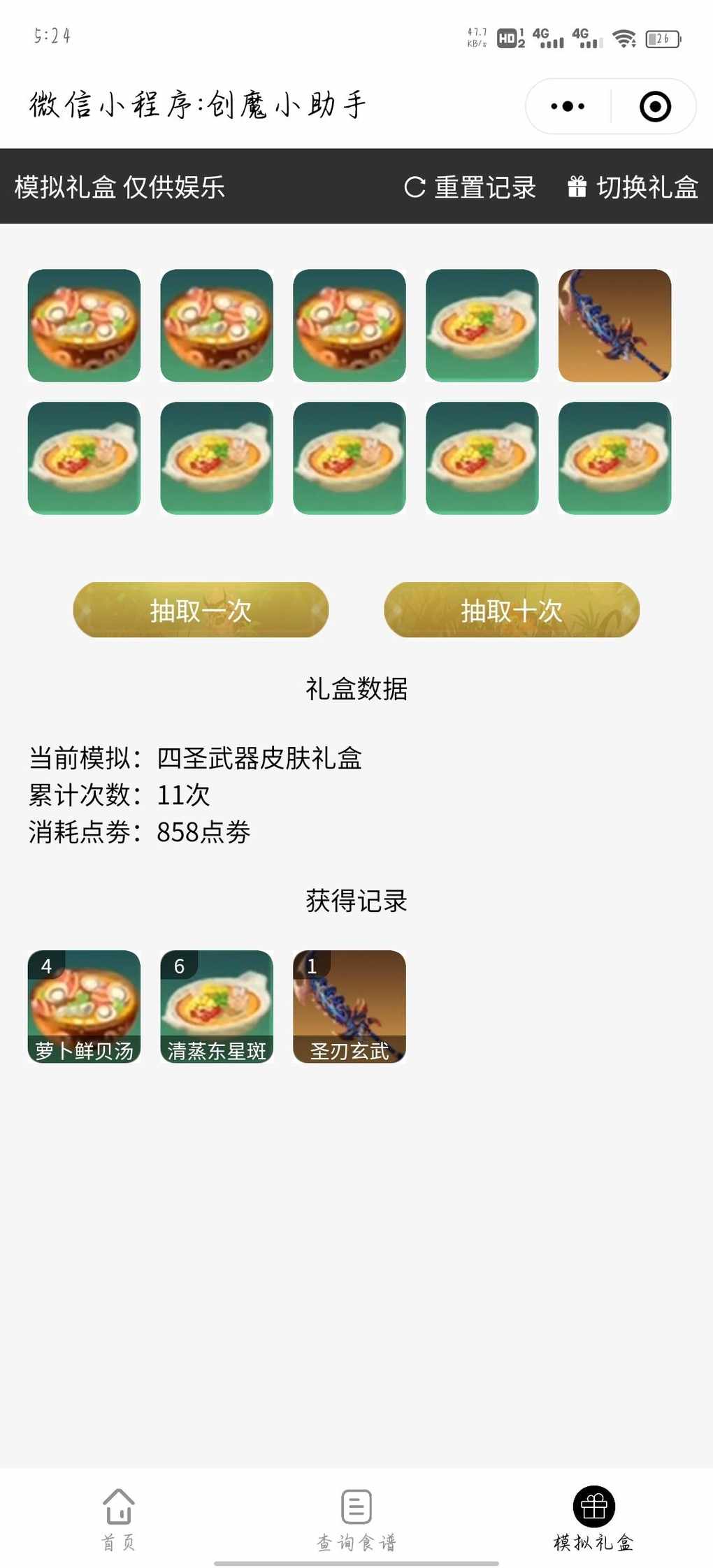Viewport: 713px width, 1568px height.
Task: Open the mini program more-options menu
Action: tap(568, 107)
